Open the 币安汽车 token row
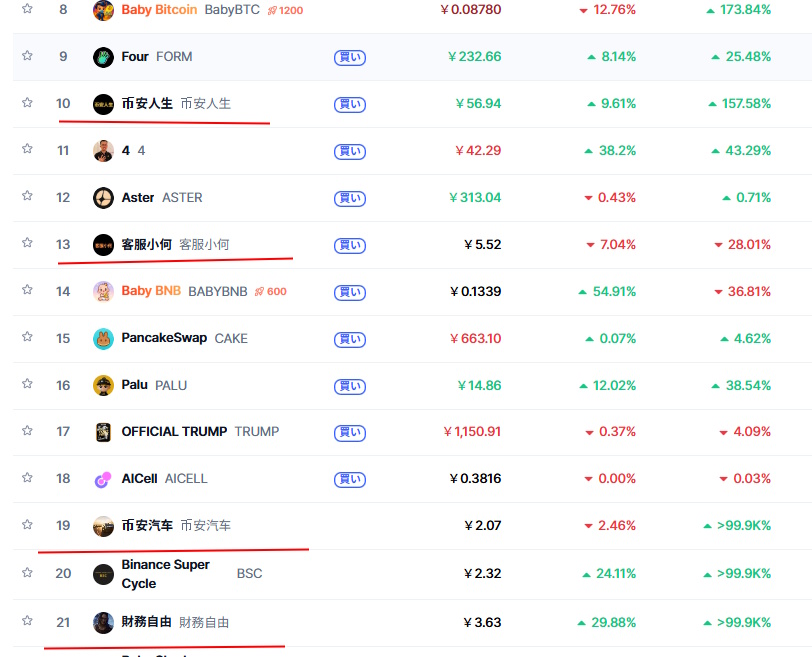This screenshot has width=812, height=657. 147,525
